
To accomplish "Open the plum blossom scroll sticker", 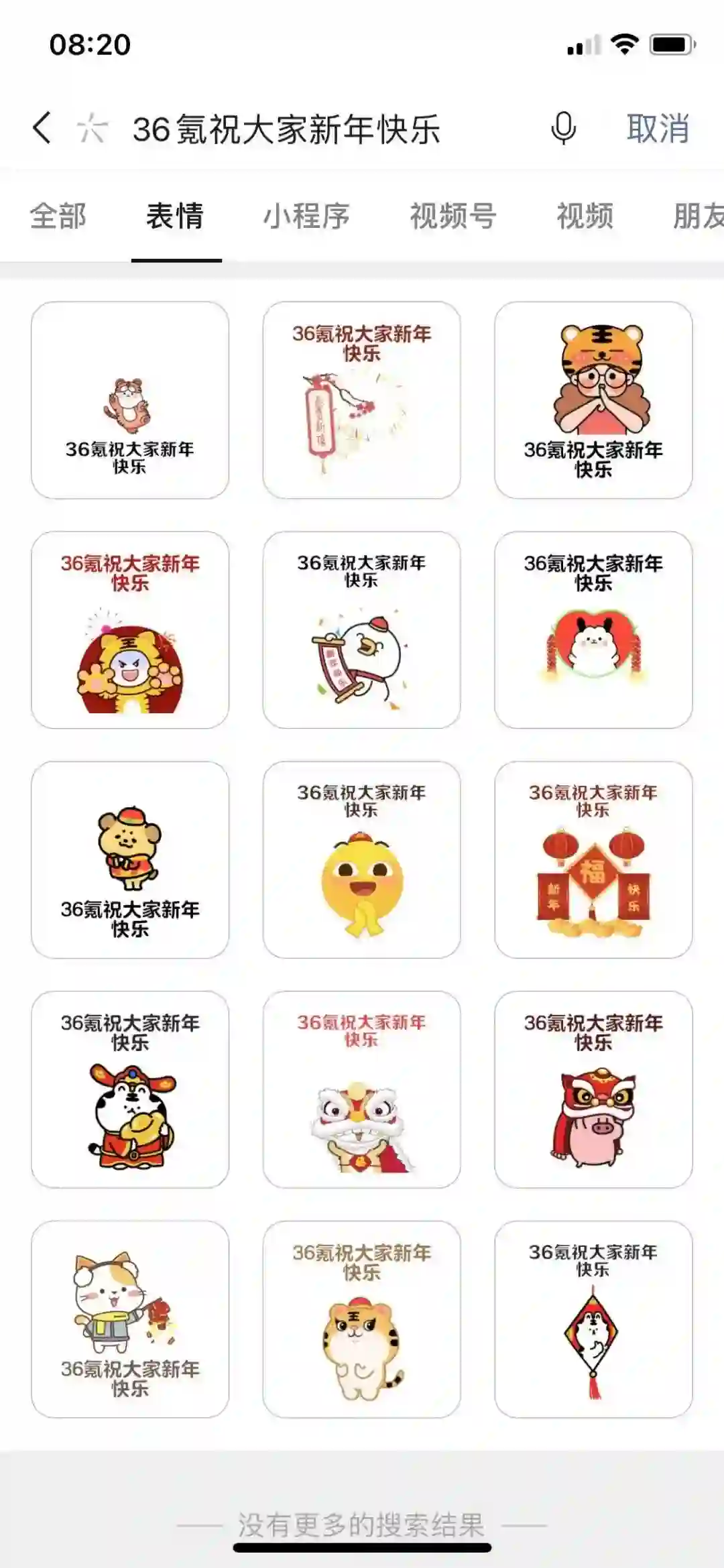I will (x=361, y=400).
